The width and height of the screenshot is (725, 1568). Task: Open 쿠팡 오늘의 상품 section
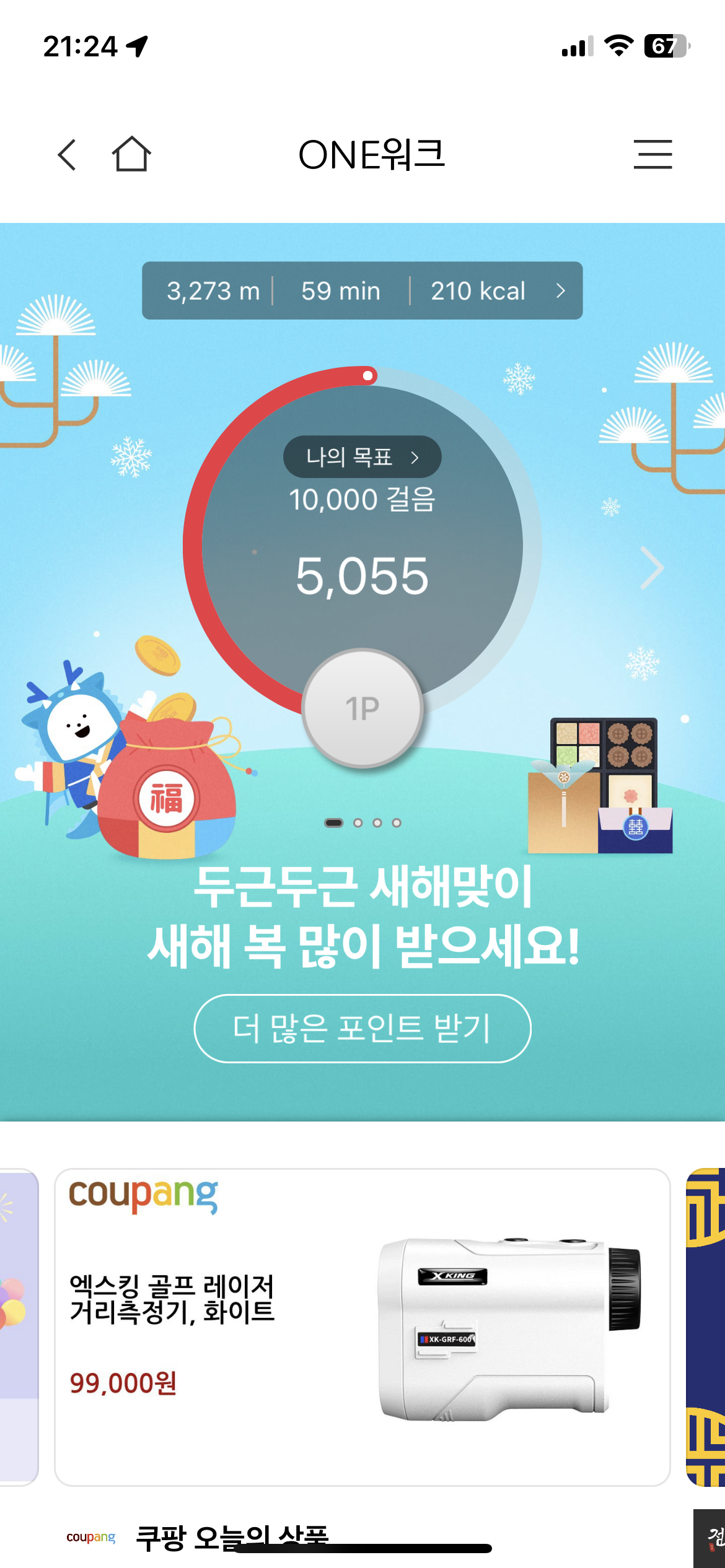[232, 1537]
